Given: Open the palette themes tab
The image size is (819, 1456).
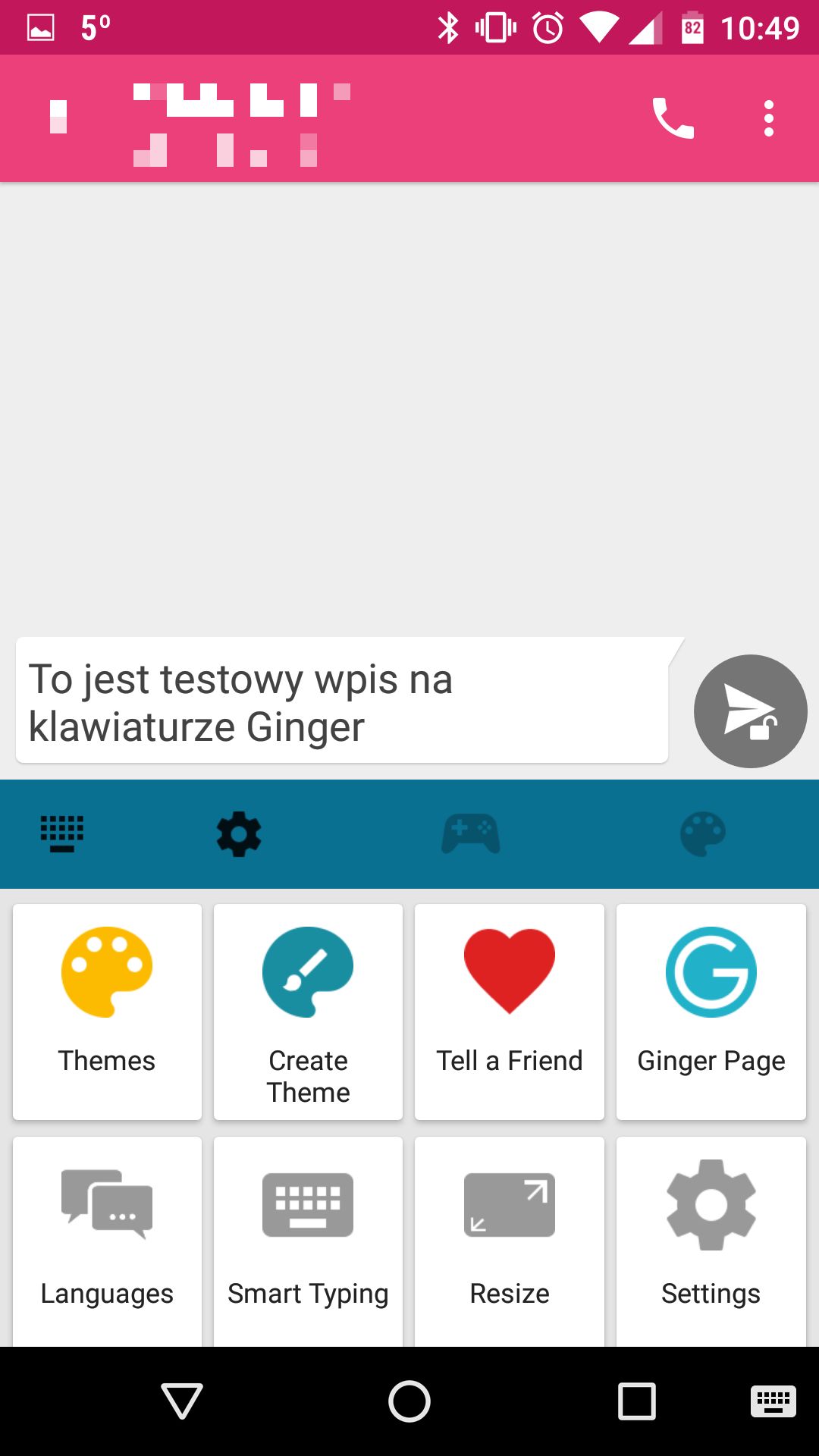Looking at the screenshot, I should click(703, 834).
